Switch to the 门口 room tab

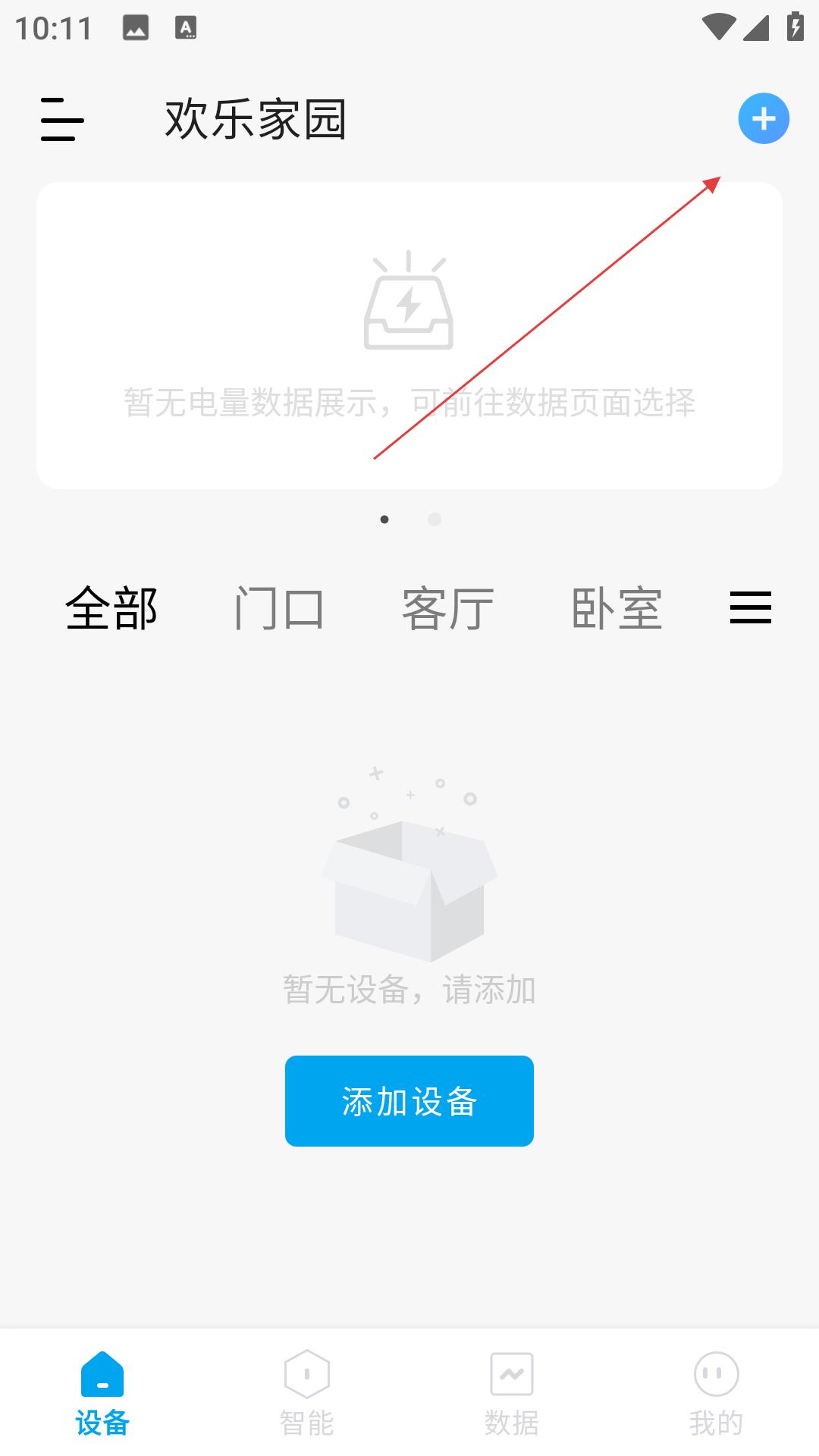coord(279,609)
